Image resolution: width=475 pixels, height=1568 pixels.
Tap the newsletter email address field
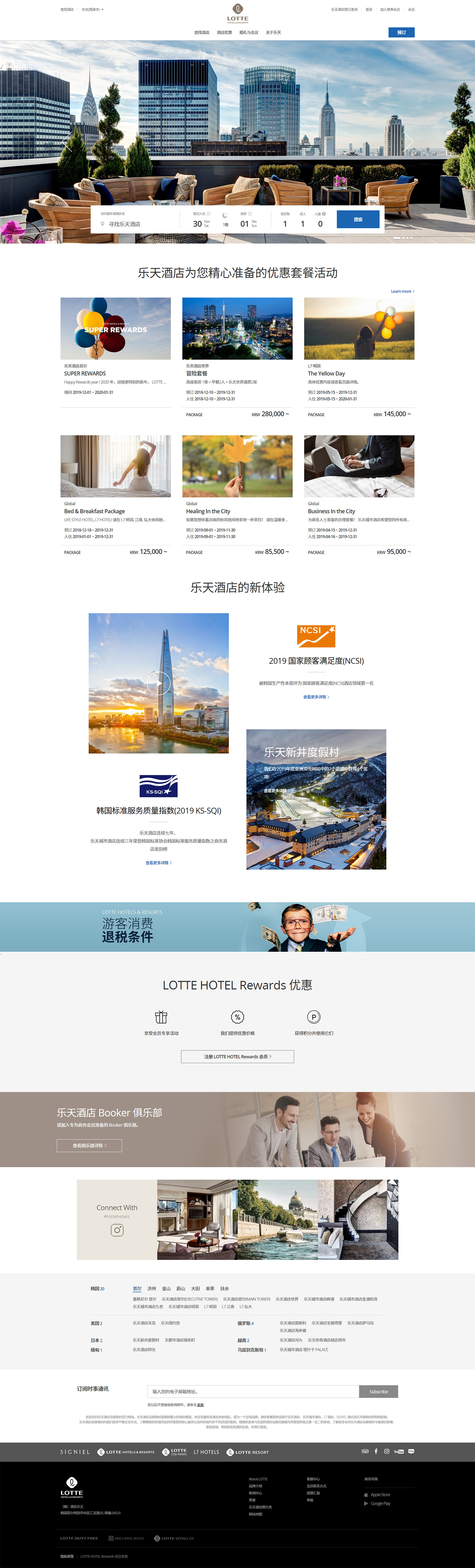pyautogui.click(x=252, y=1391)
